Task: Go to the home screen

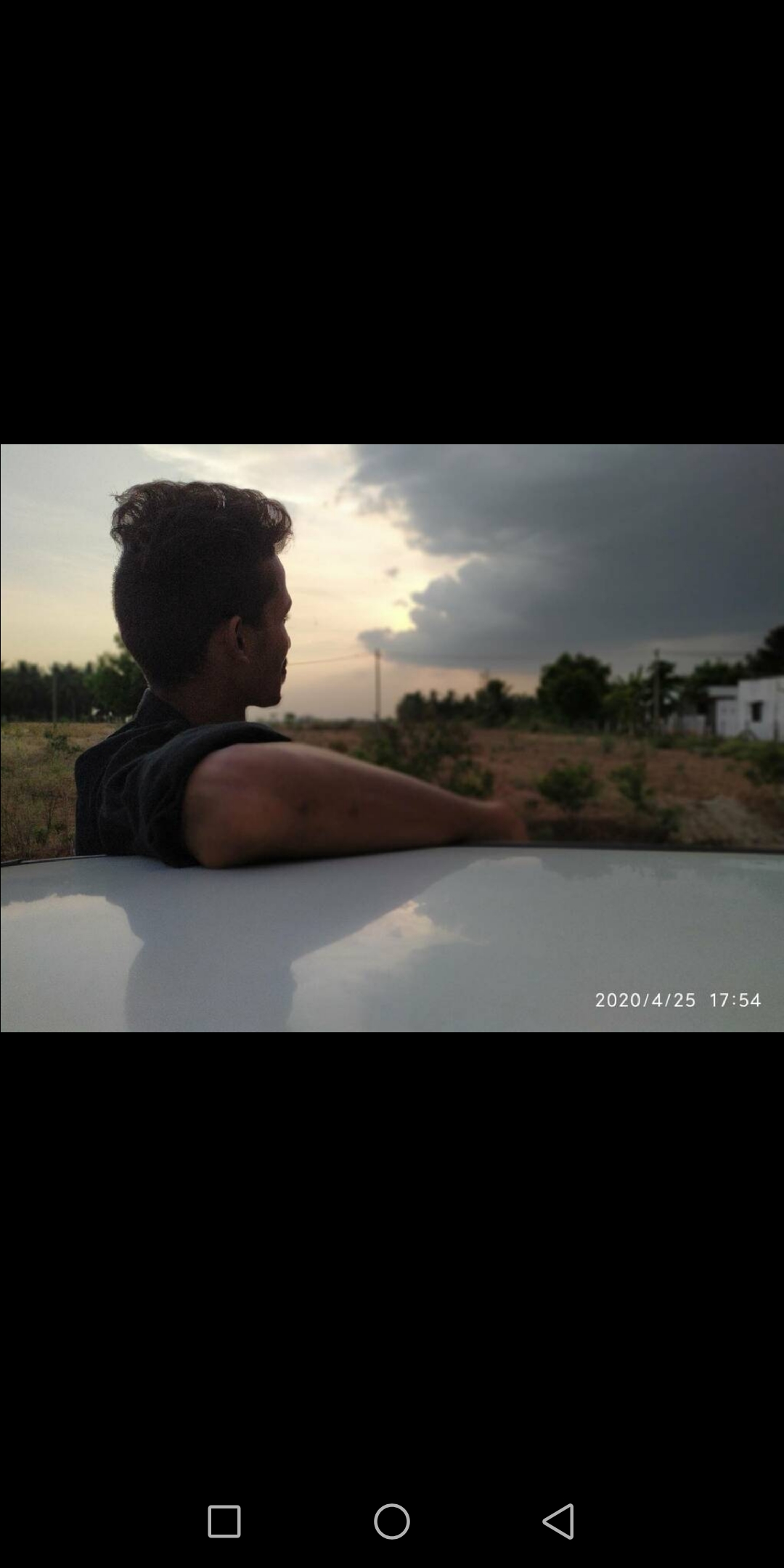Action: coord(392,1521)
